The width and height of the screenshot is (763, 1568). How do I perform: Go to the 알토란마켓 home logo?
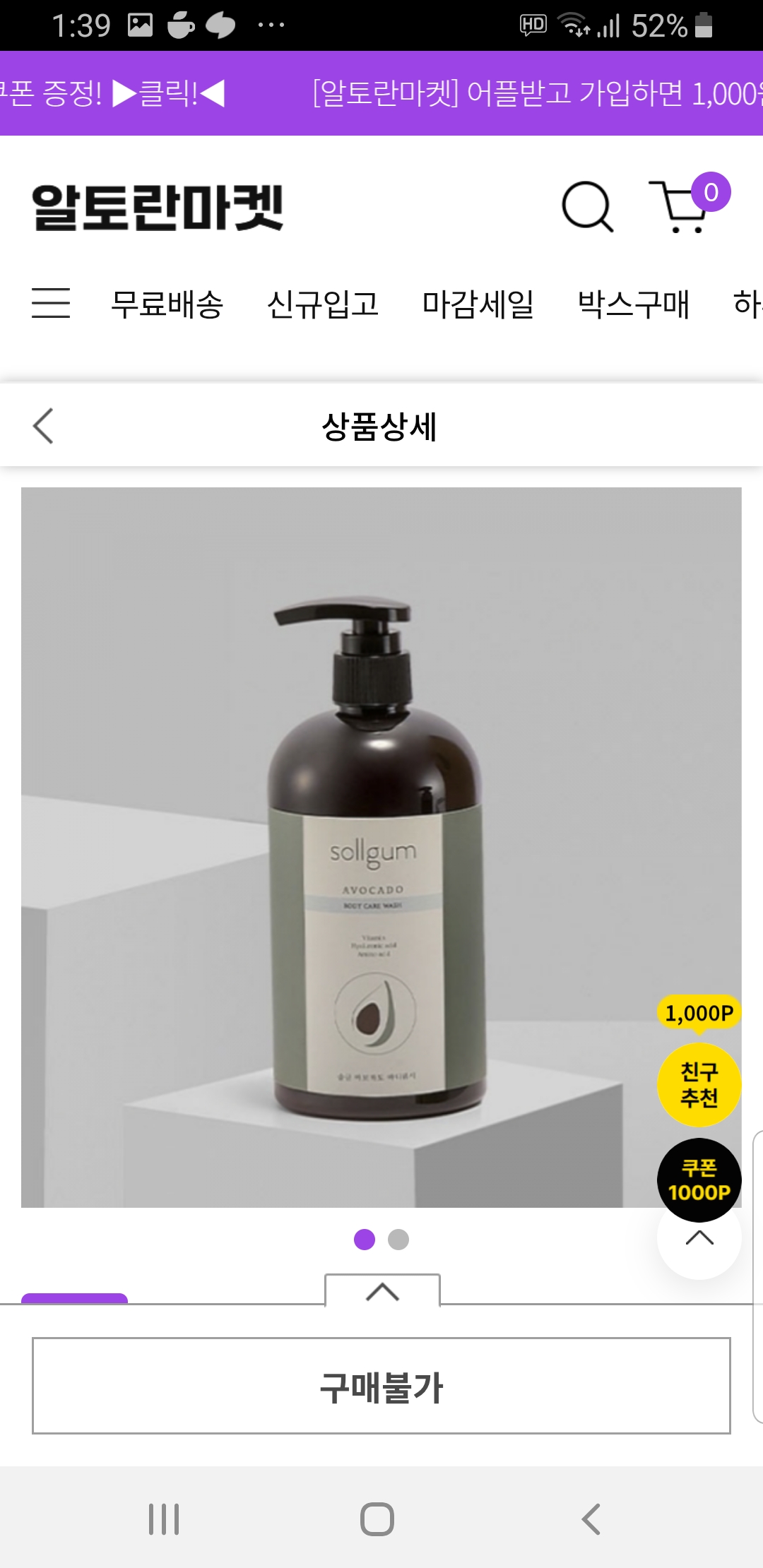click(x=158, y=207)
